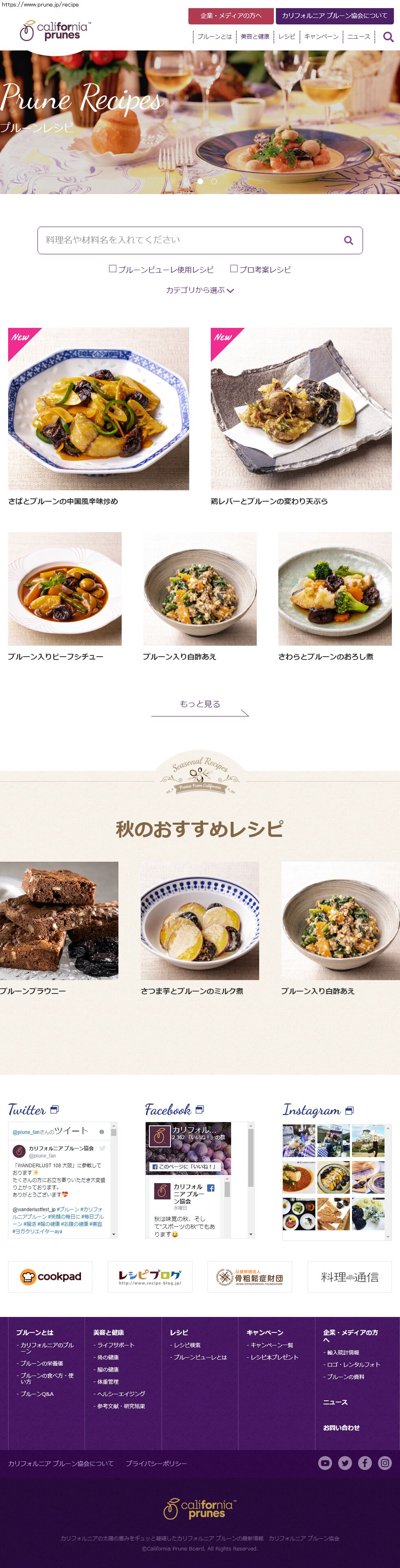Open キャンペーン navigation item
The height and width of the screenshot is (1568, 400).
pos(321,37)
